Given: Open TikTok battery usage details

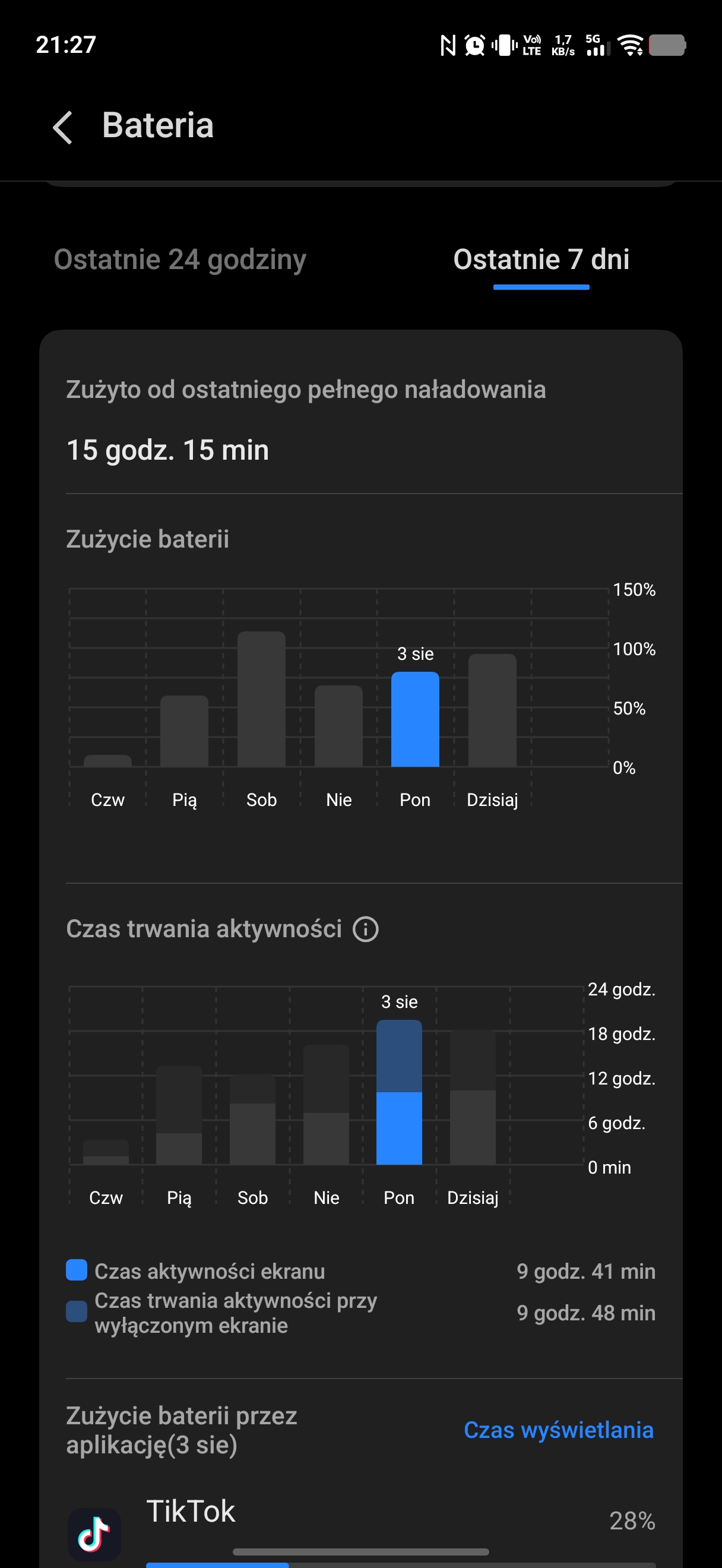Looking at the screenshot, I should (x=360, y=1522).
